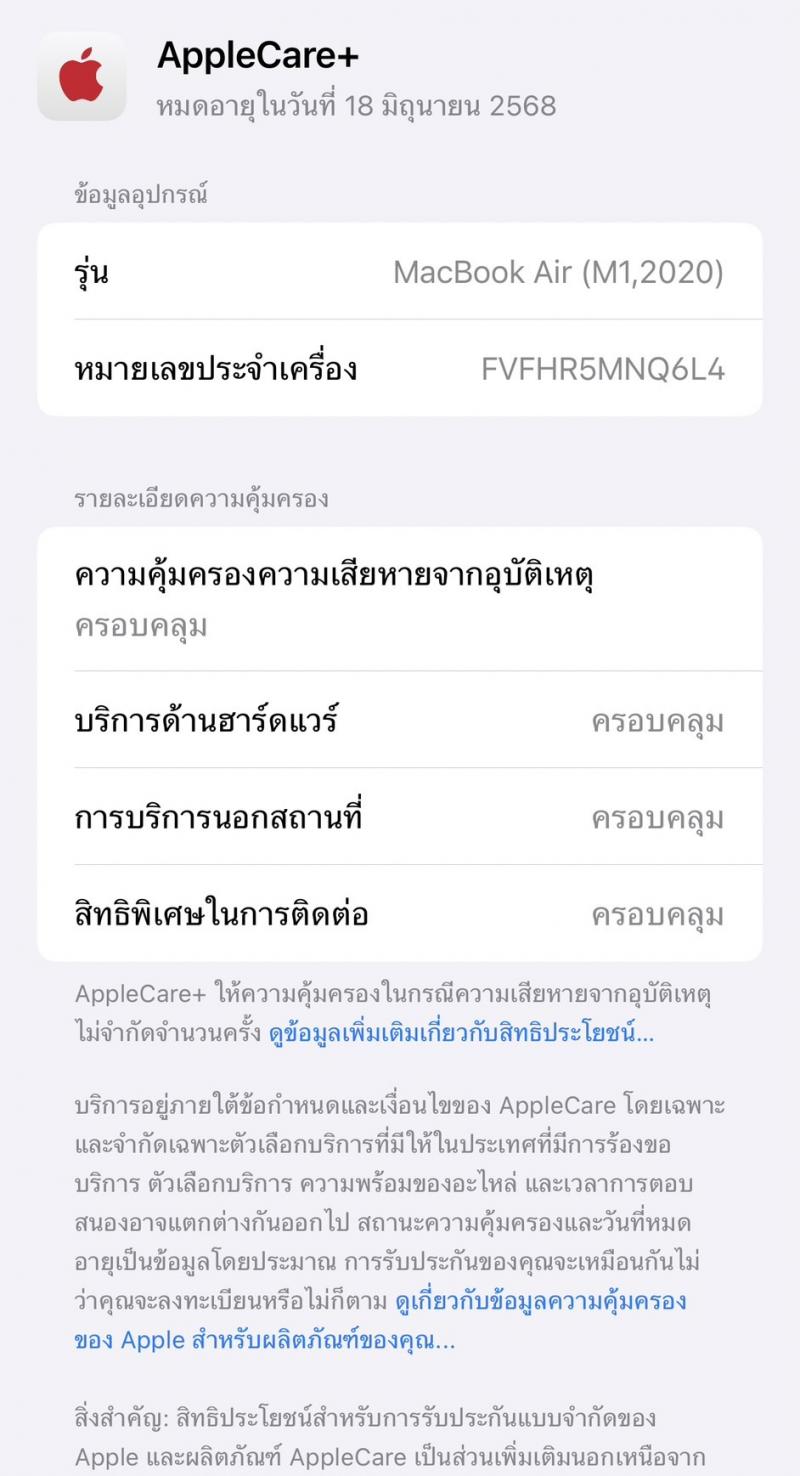
Task: Open the link ดูเกี่ยวกับข้อมูลความคุ้มครองของ Apple
Action: 540,1302
